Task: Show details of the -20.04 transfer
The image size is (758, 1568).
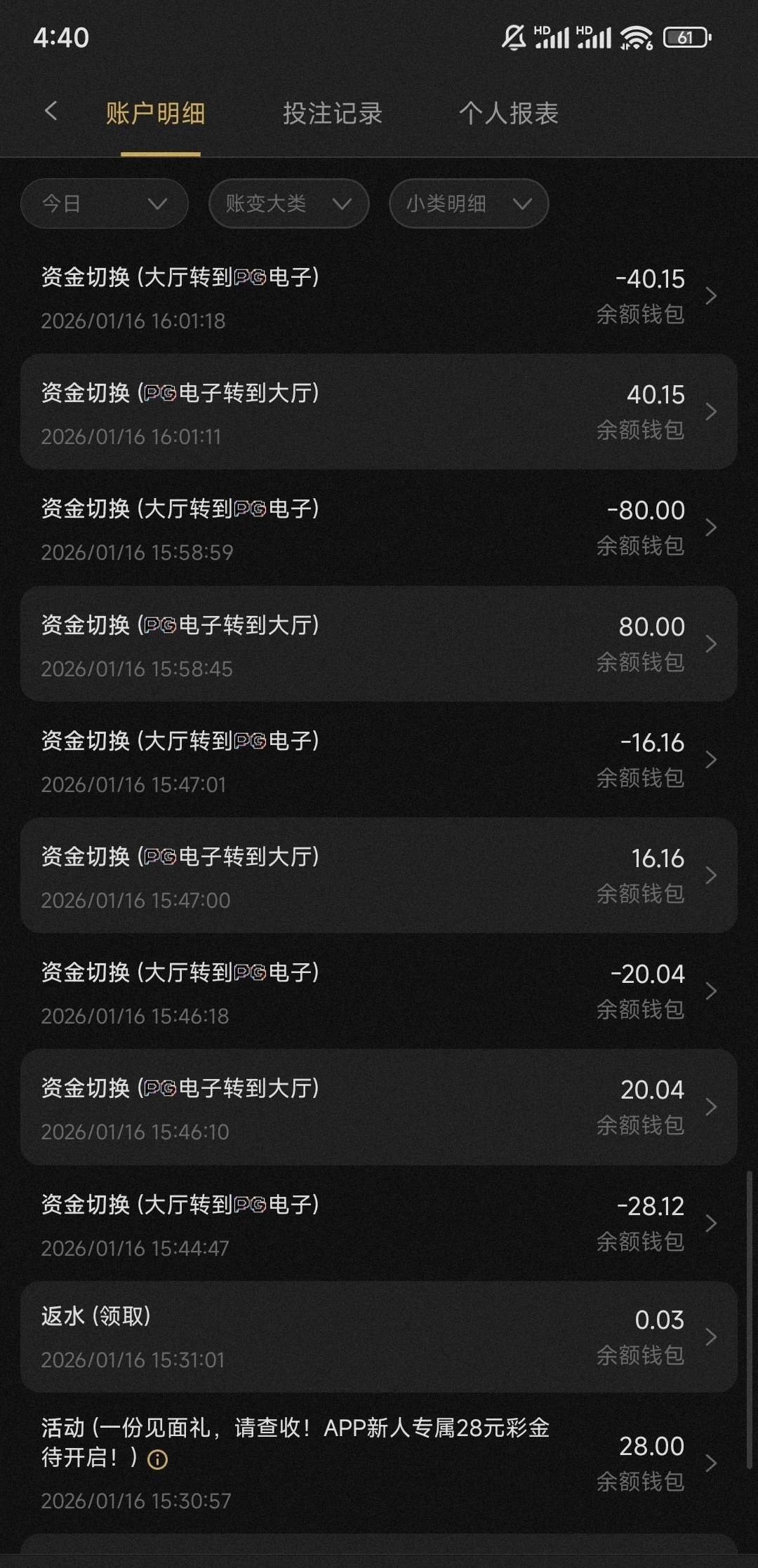Action: (x=379, y=992)
